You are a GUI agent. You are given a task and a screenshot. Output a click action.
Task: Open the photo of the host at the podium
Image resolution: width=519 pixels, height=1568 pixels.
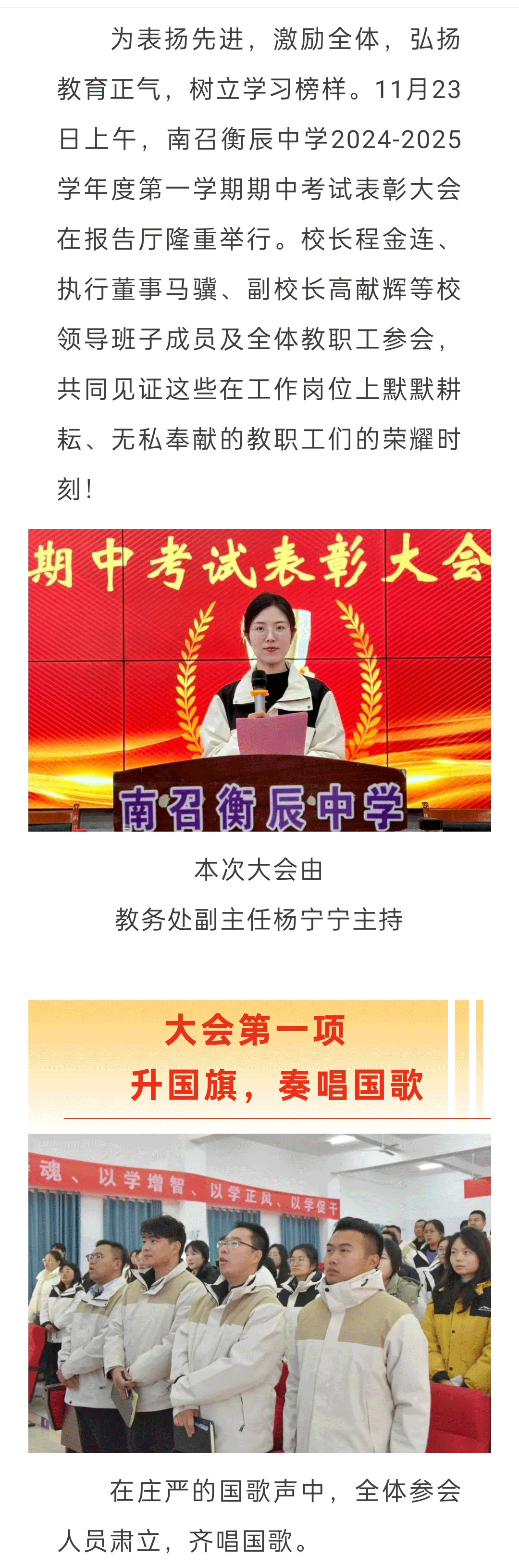(x=259, y=679)
